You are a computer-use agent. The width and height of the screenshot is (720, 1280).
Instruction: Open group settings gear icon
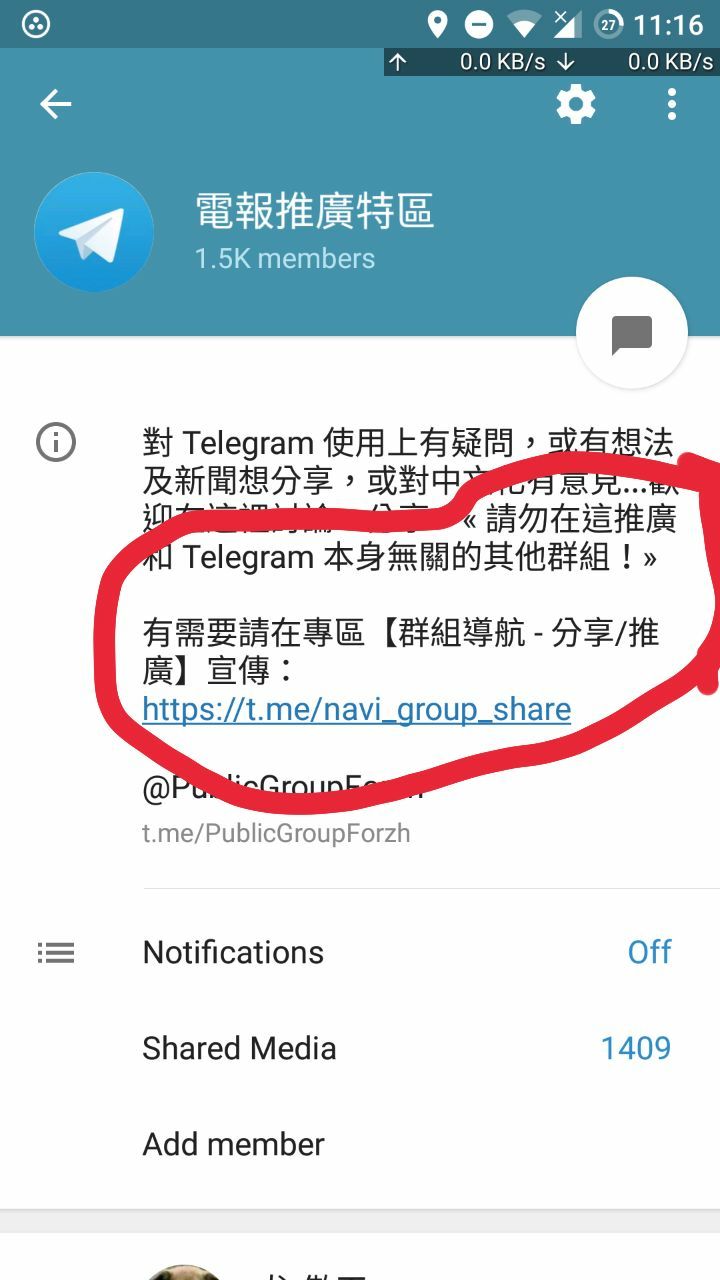[x=576, y=104]
